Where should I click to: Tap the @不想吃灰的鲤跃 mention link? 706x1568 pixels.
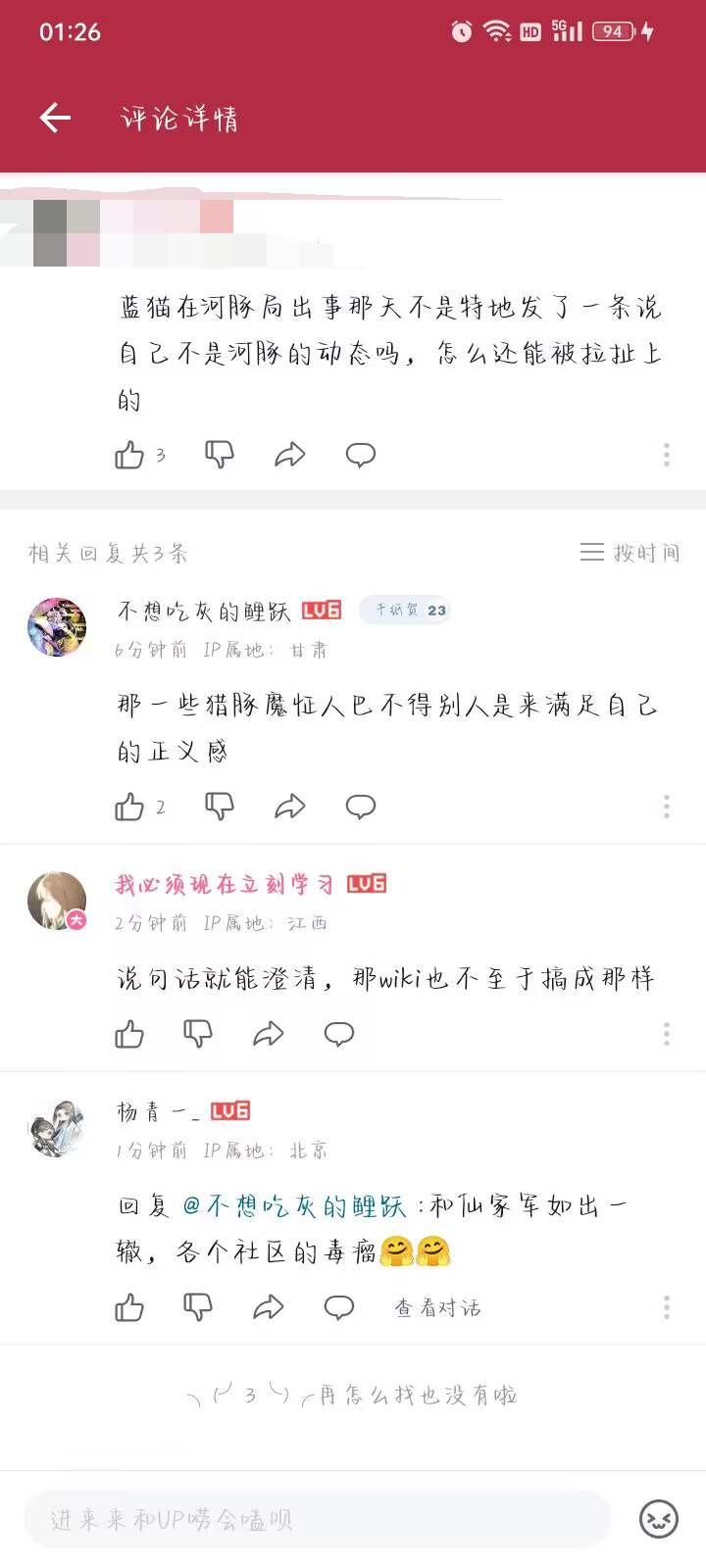point(294,1205)
